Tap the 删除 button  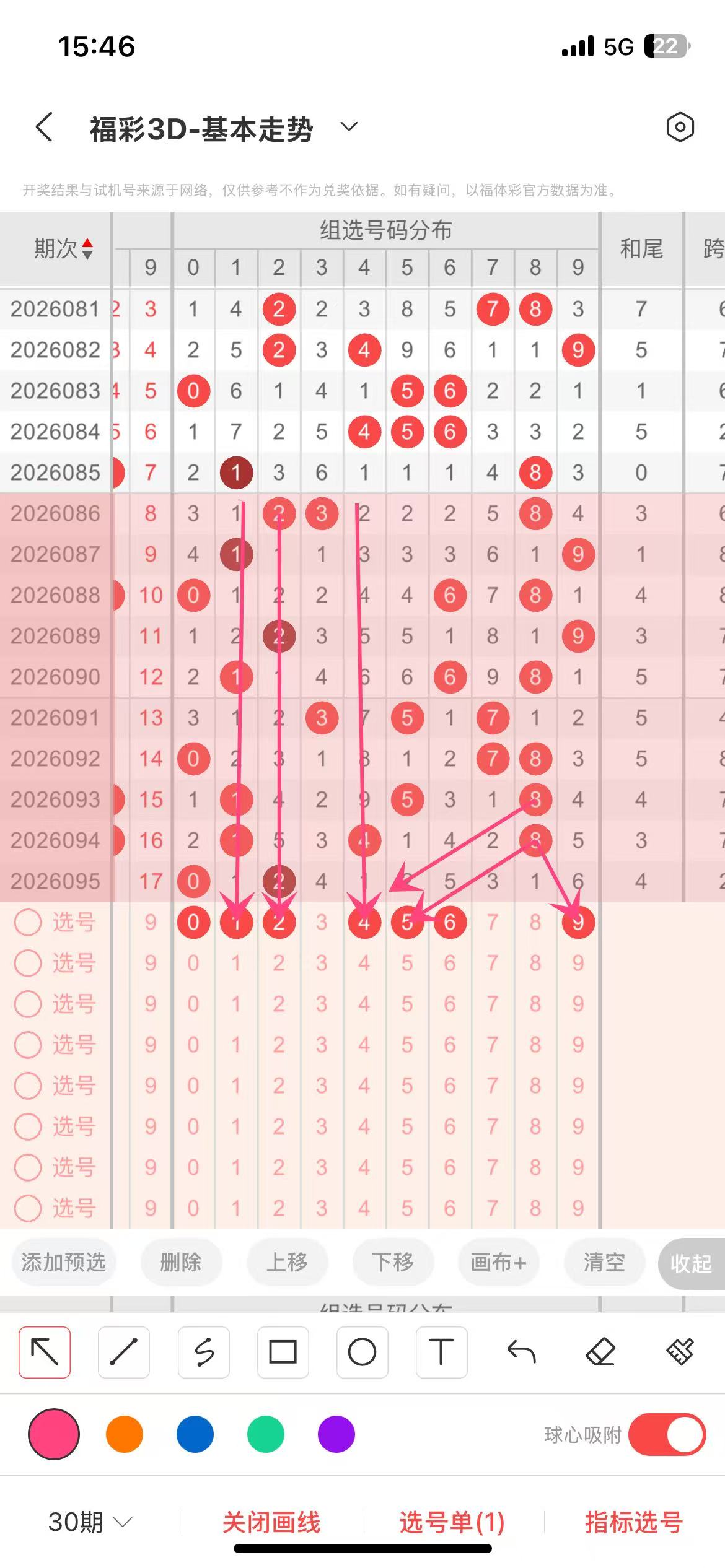(181, 1262)
